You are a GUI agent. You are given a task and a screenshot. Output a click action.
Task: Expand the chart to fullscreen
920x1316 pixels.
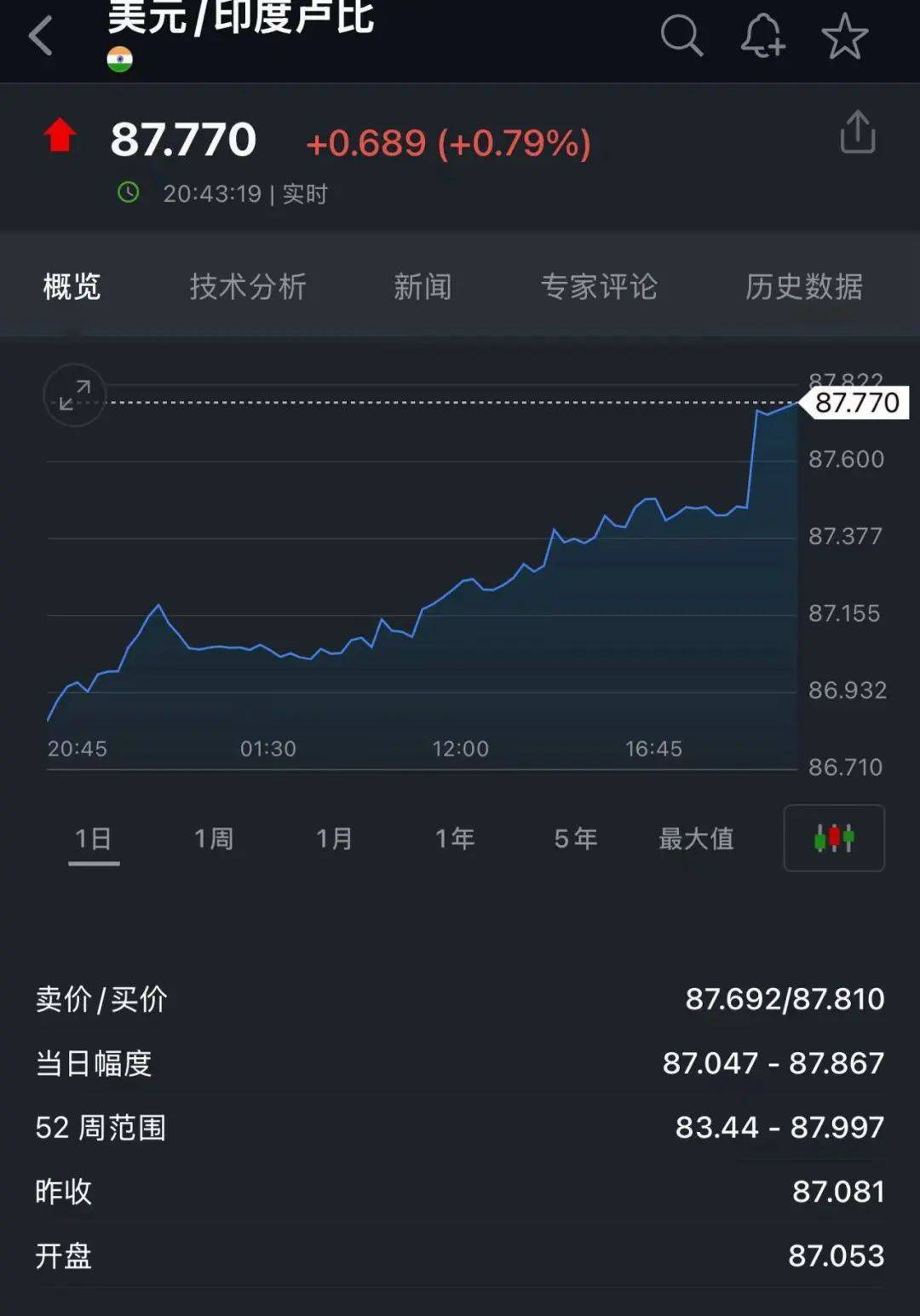click(74, 395)
